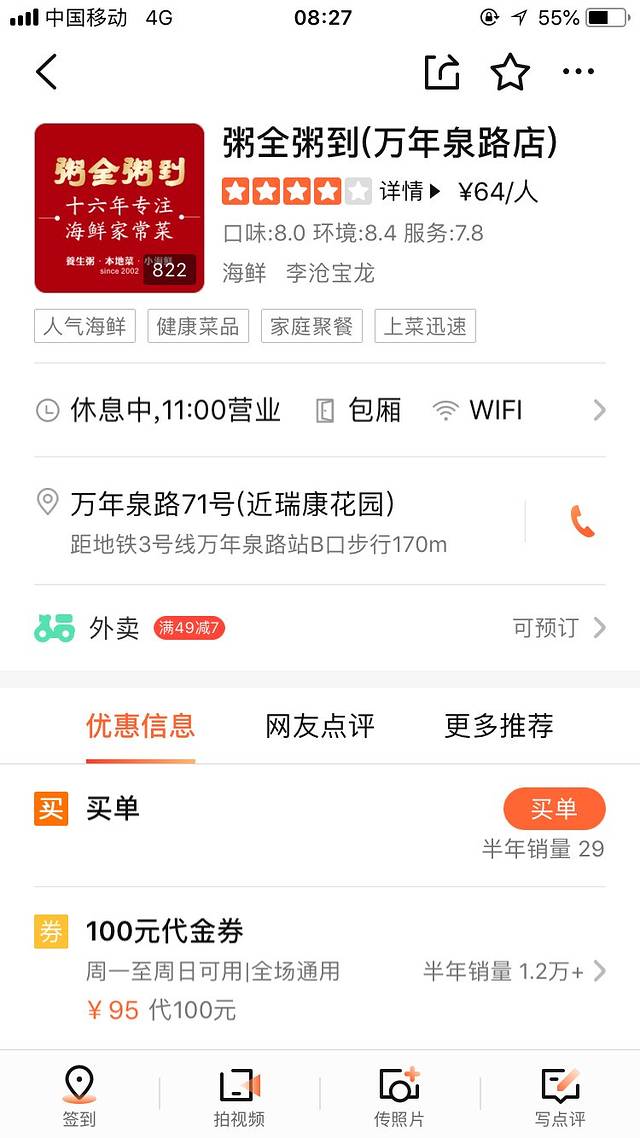
Task: Open the 外卖 delivery row
Action: 320,628
